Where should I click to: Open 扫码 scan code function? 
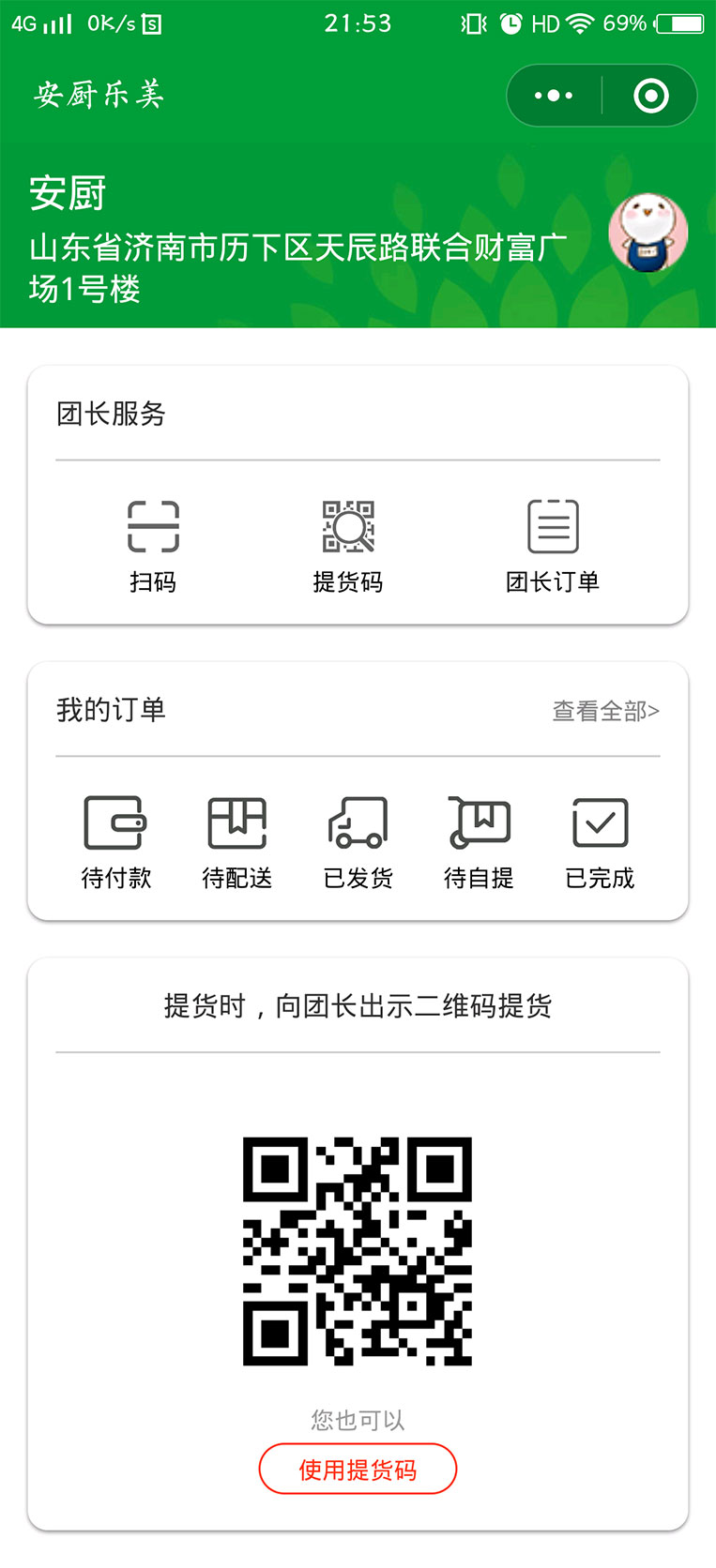tap(153, 545)
